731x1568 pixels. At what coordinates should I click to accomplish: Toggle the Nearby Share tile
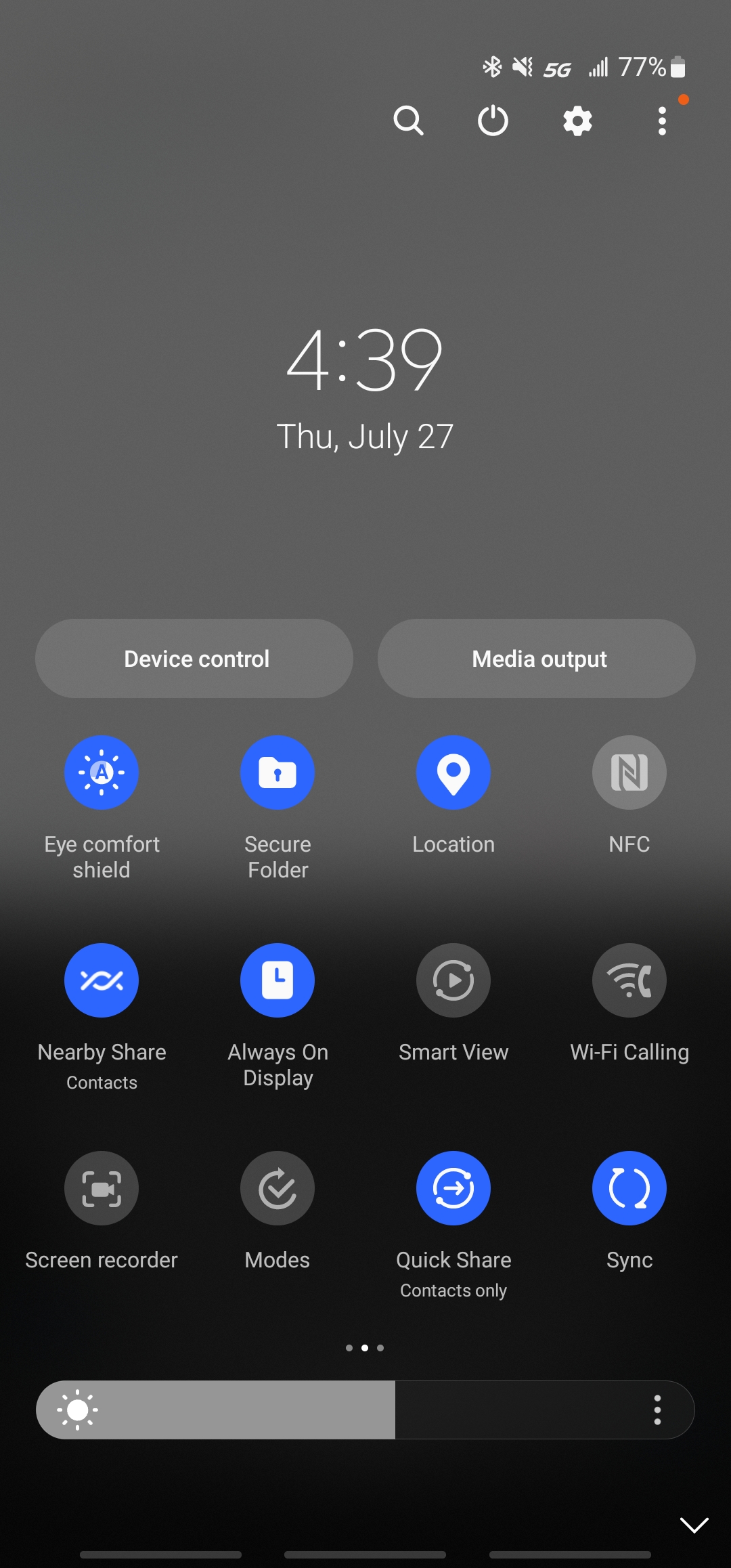click(x=102, y=980)
